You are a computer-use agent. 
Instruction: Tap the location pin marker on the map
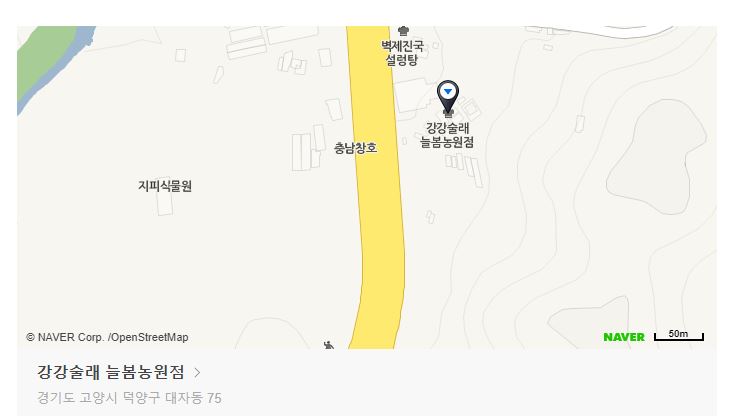[449, 96]
